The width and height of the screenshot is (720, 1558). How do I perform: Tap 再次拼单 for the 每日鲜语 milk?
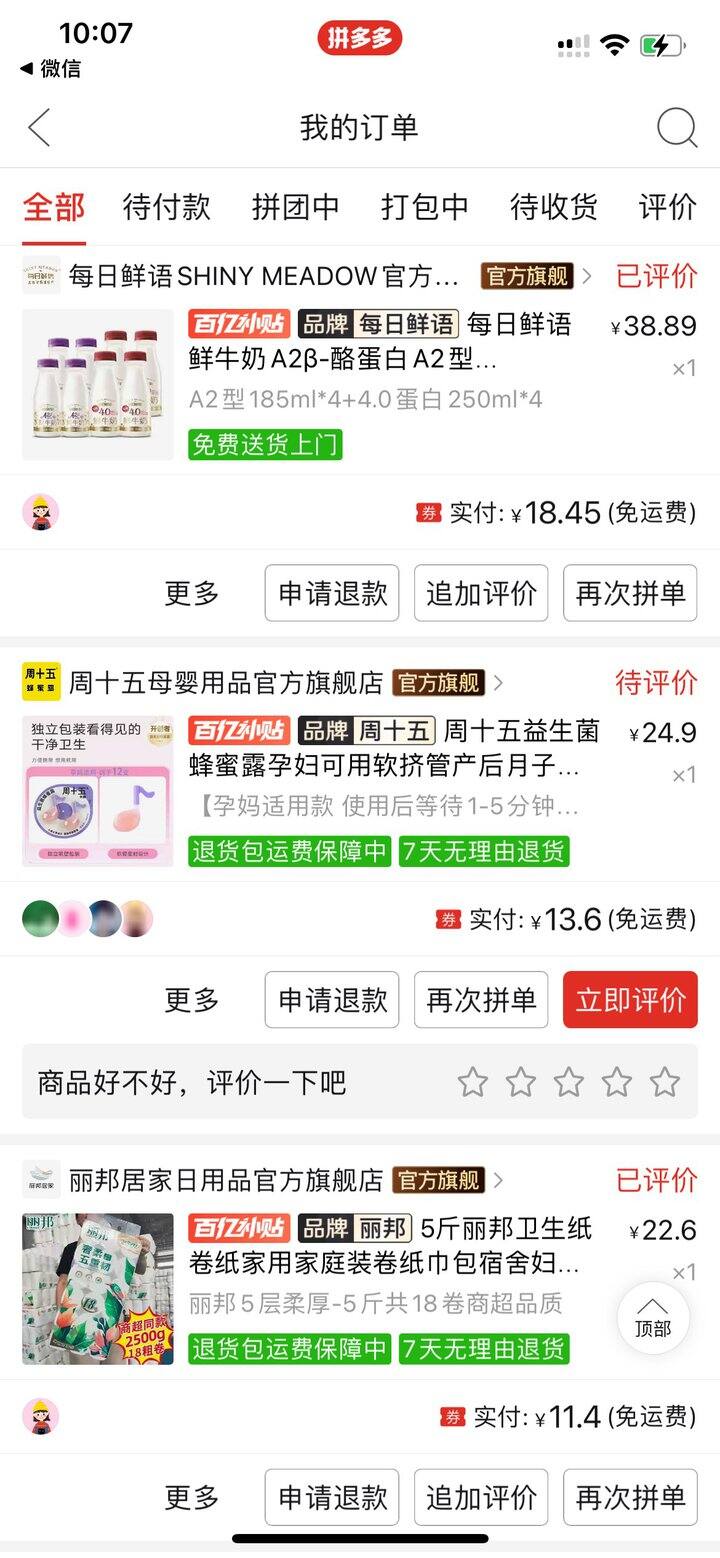coord(630,593)
